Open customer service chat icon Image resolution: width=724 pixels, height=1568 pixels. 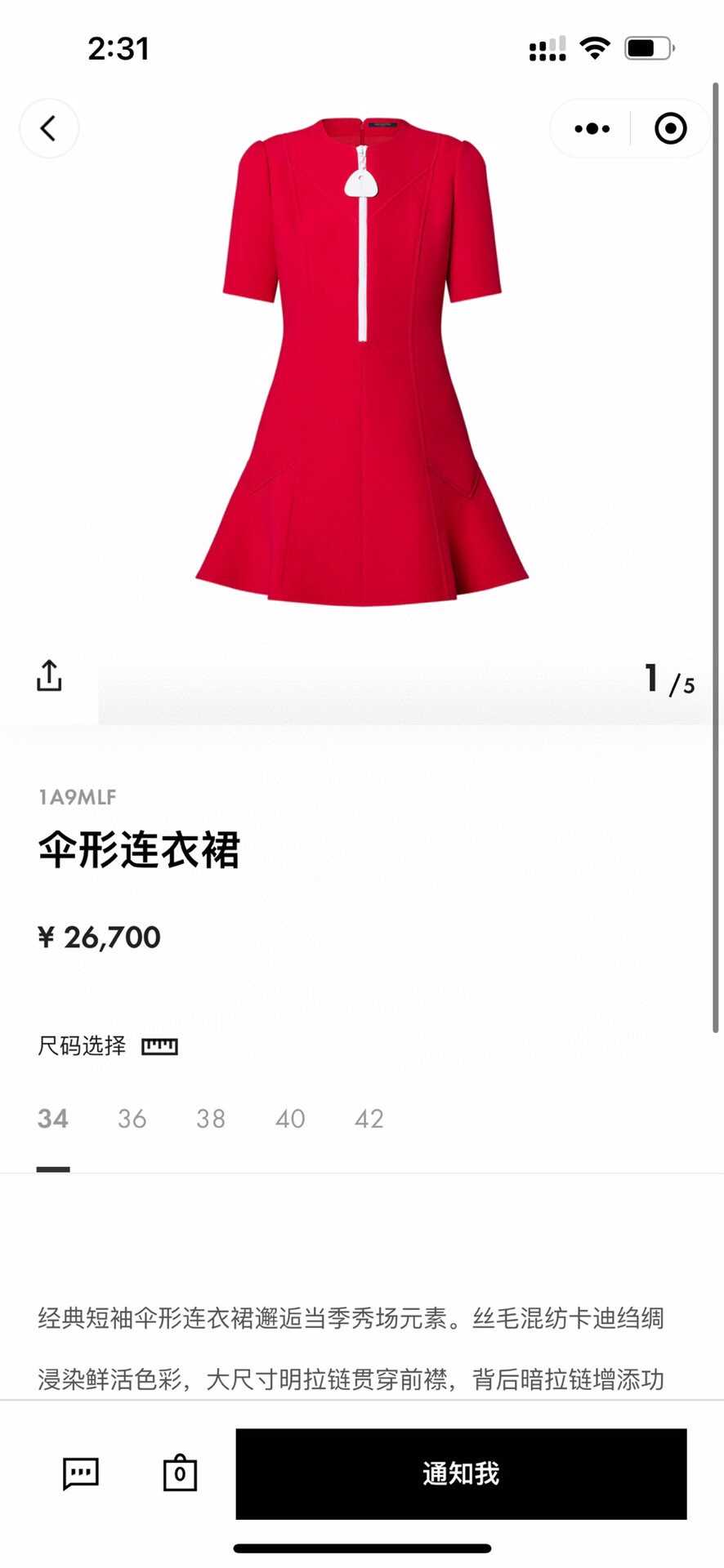tap(81, 1473)
